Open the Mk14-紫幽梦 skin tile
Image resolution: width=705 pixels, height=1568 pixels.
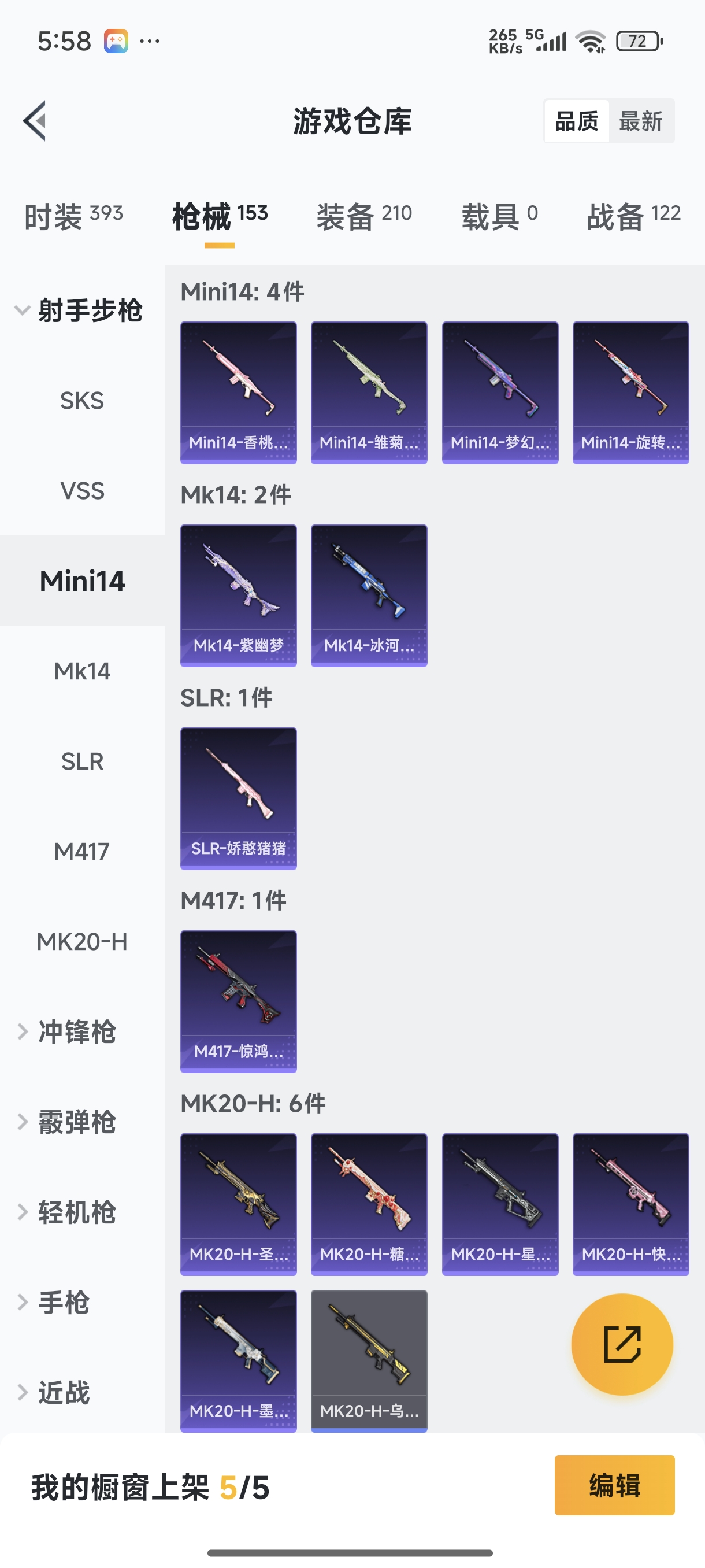239,596
